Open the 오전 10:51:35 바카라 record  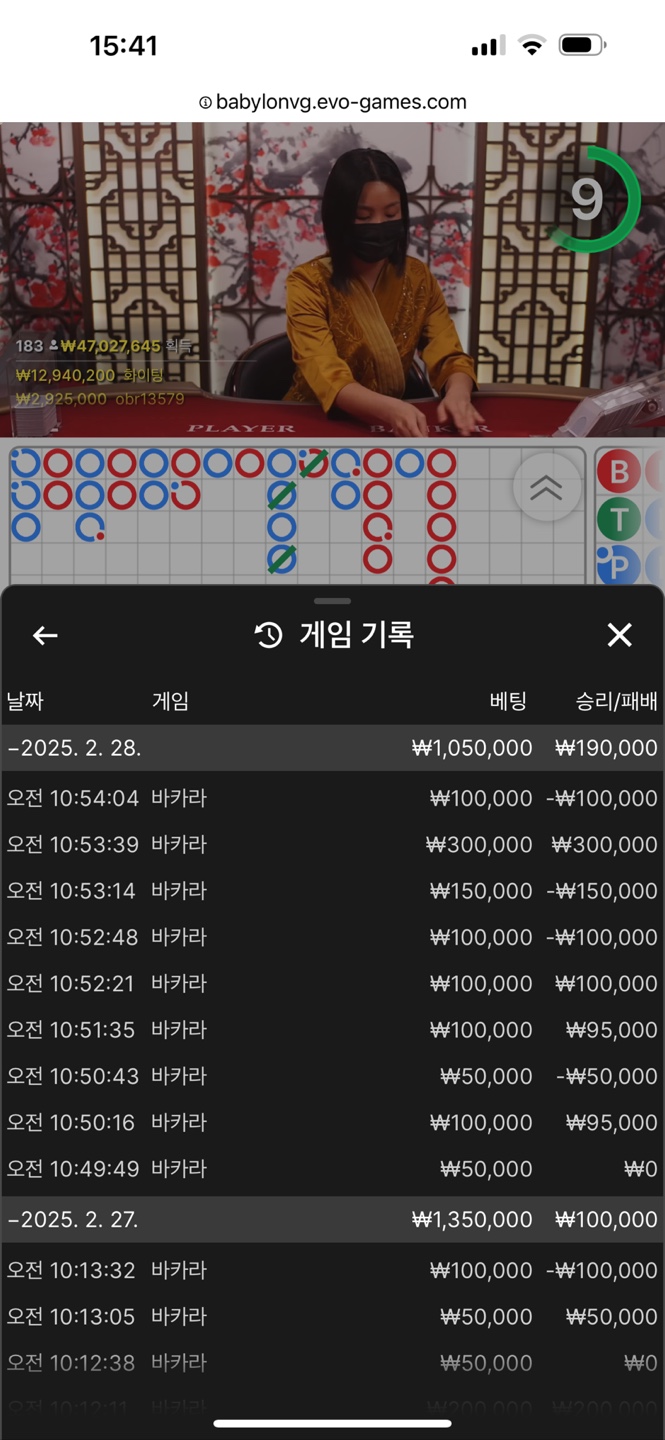point(332,1030)
